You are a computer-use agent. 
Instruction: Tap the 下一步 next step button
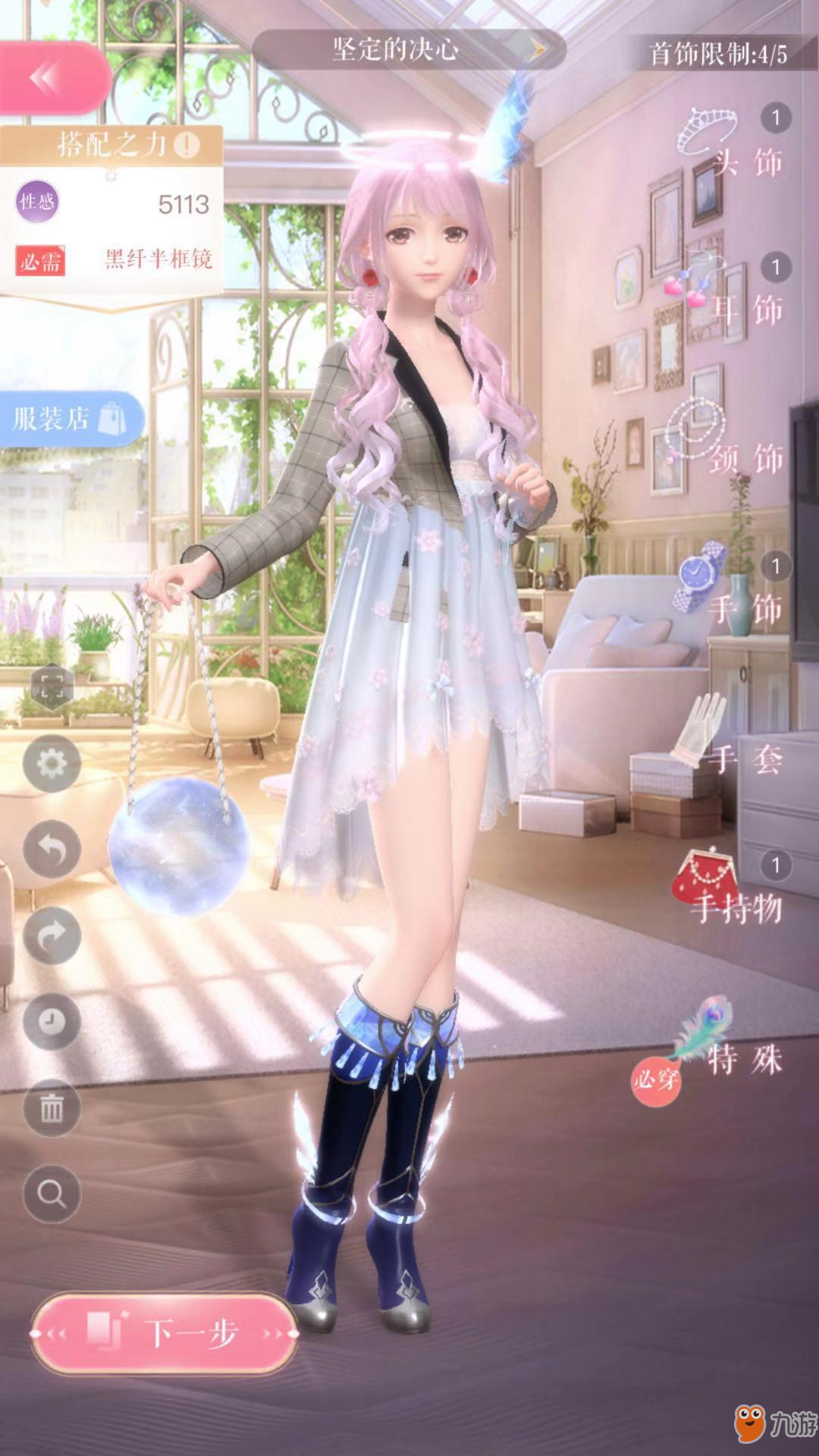coord(165,1332)
